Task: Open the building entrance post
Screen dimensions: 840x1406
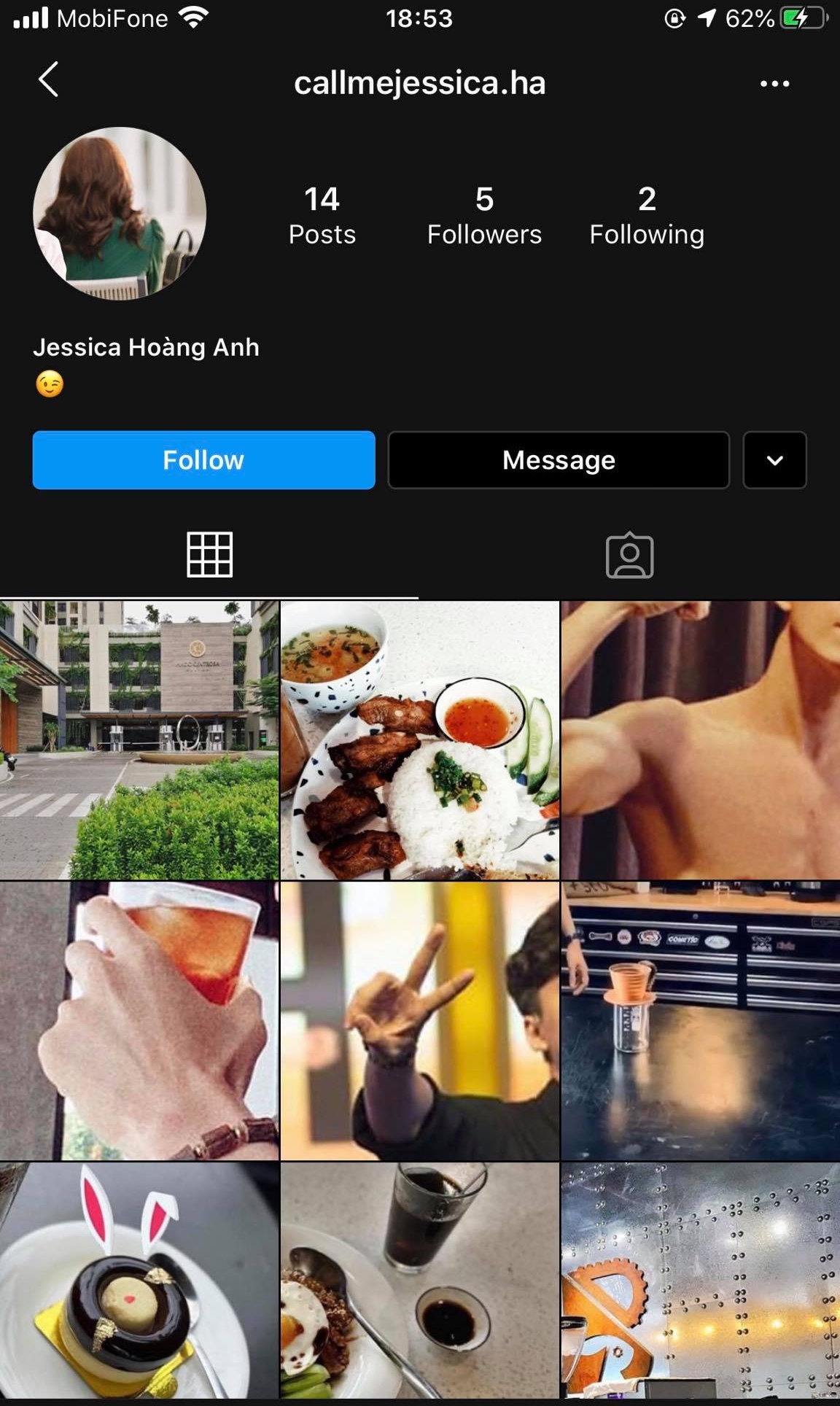Action: coord(139,740)
